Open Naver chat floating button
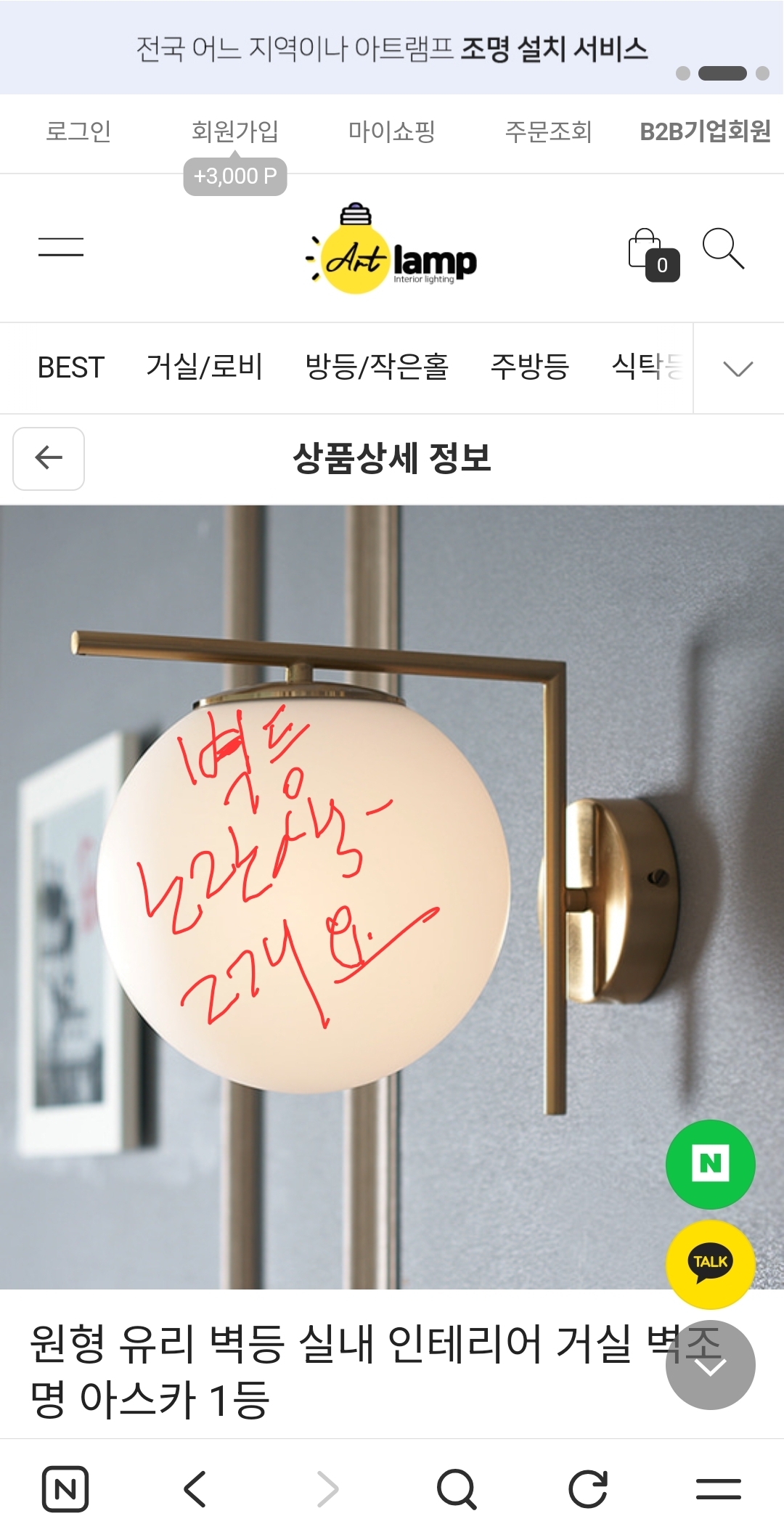This screenshot has height=1540, width=784. coord(710,1164)
